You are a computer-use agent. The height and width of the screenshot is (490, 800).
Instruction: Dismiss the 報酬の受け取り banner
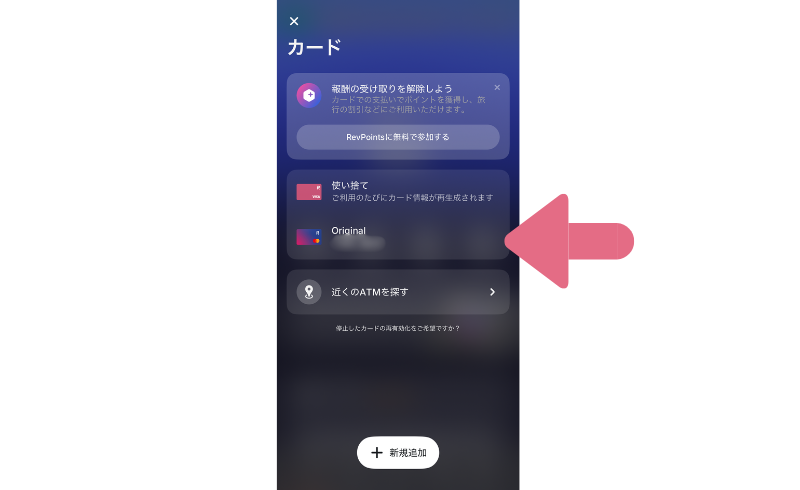click(x=497, y=88)
